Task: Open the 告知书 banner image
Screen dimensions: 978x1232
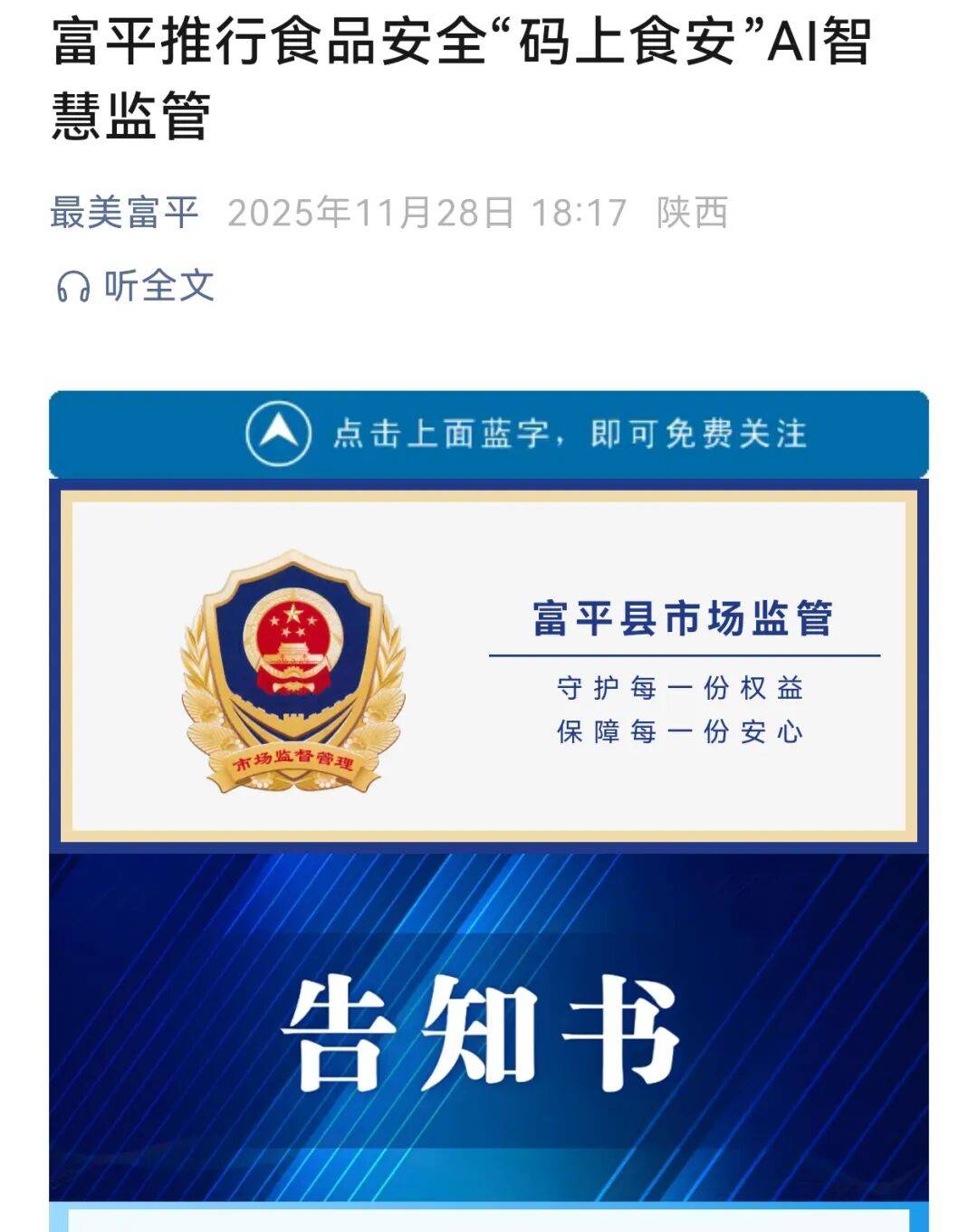Action: 488,1030
